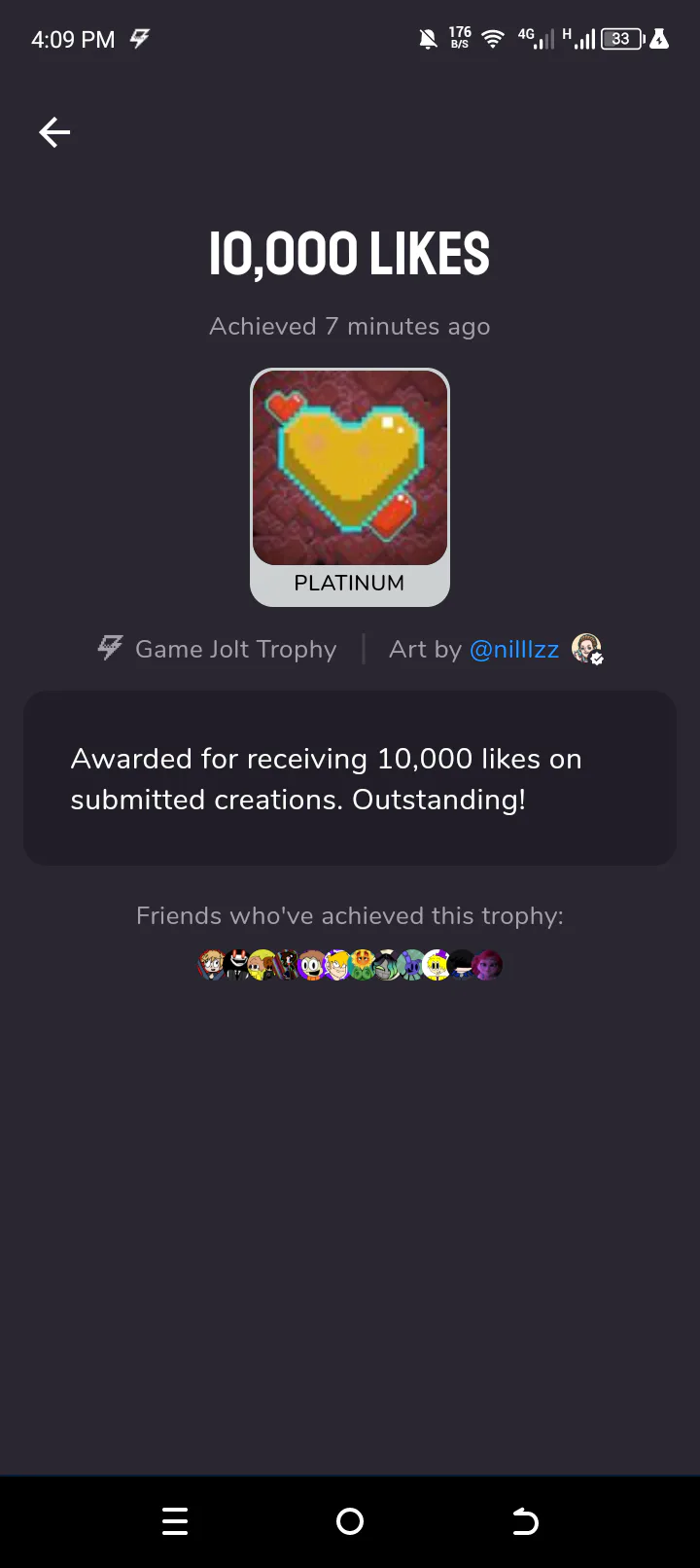Image resolution: width=700 pixels, height=1568 pixels.
Task: Open the @nilllzz artist profile link
Action: pyautogui.click(x=514, y=649)
